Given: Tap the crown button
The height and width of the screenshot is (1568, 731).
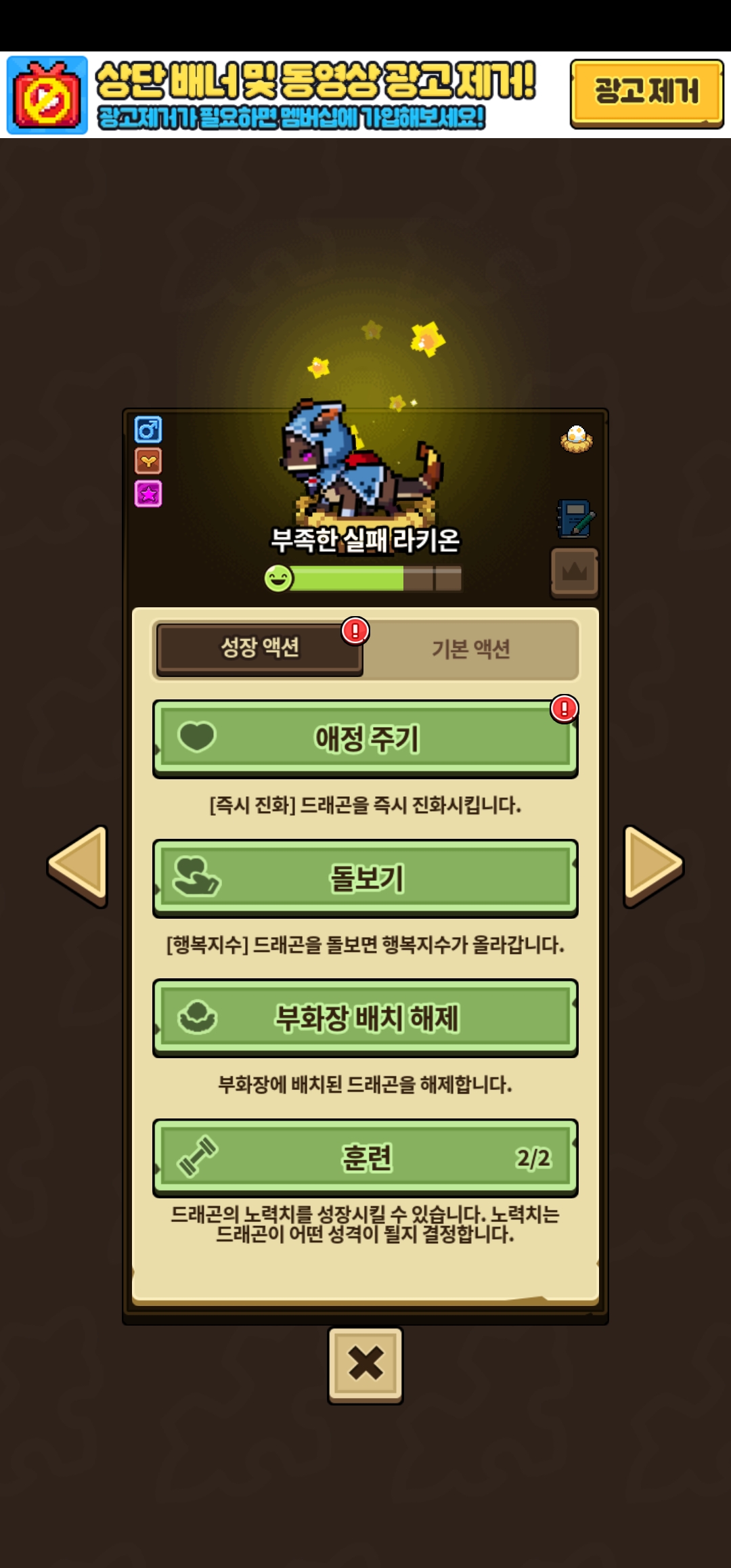Looking at the screenshot, I should click(575, 573).
